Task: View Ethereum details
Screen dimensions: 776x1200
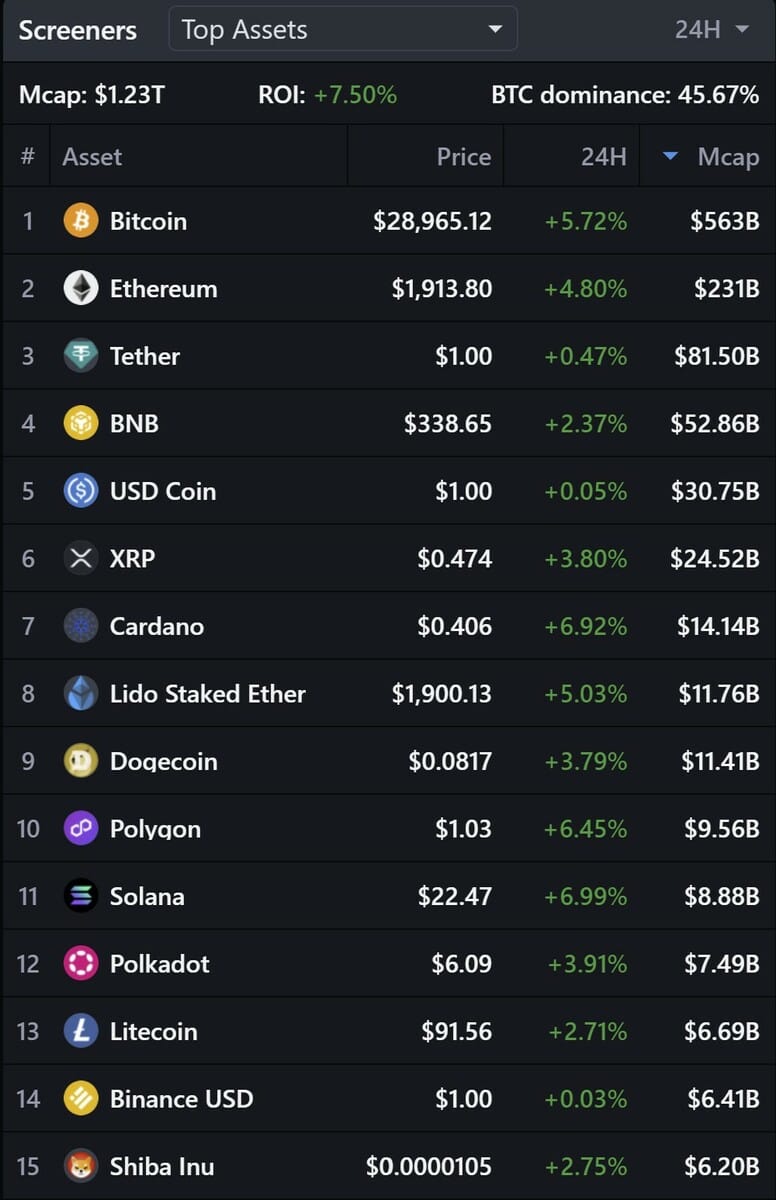Action: 163,289
